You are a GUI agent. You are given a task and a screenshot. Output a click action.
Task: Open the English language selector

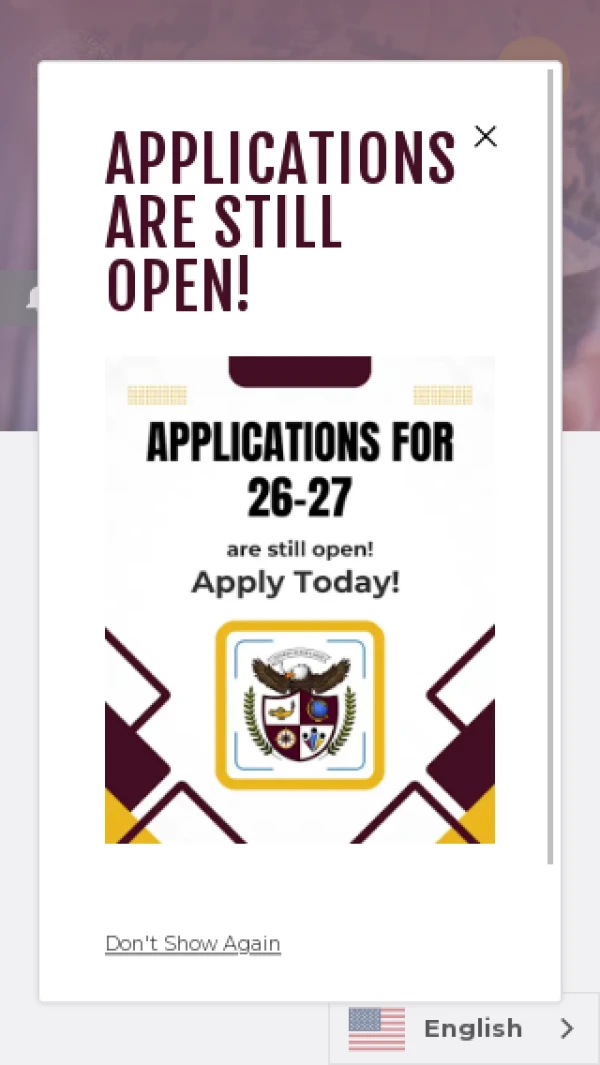coord(464,1029)
